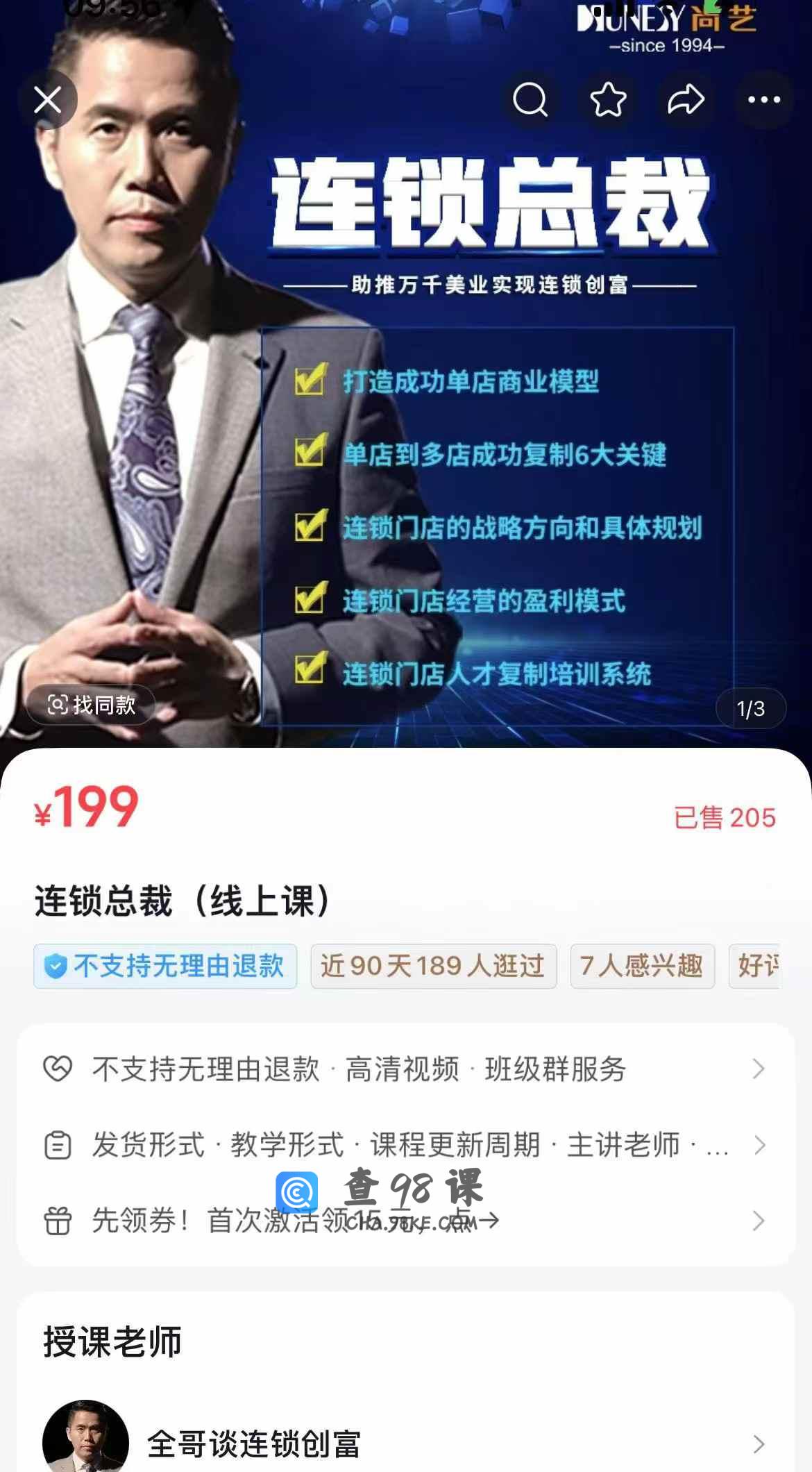Tap the 7人感兴趣 chip
Viewport: 812px width, 1472px height.
(642, 966)
